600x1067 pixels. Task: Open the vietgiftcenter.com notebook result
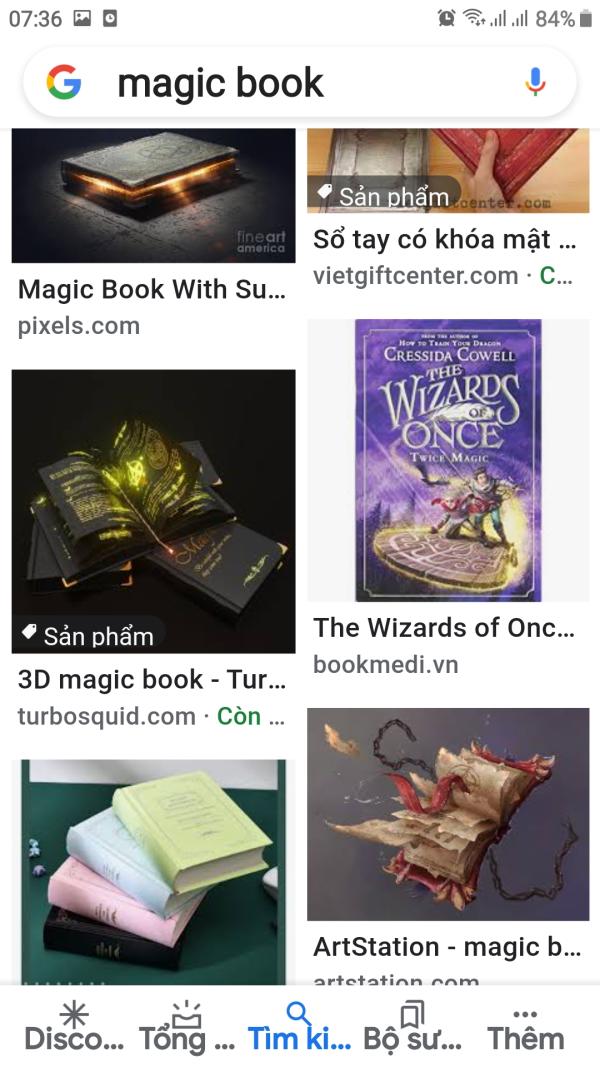click(448, 170)
